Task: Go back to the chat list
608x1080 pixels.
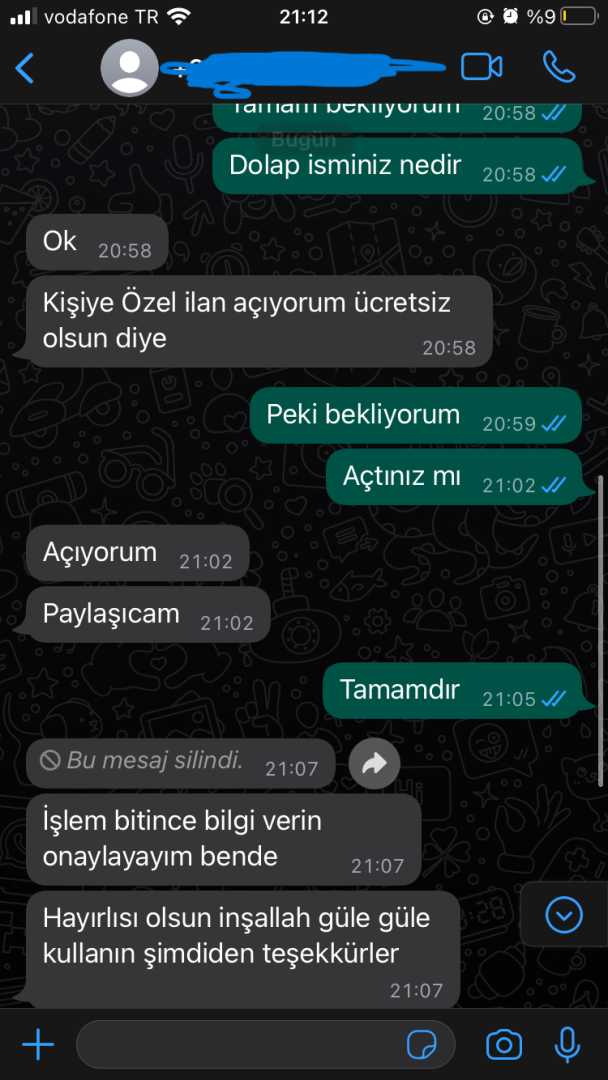Action: pyautogui.click(x=25, y=68)
